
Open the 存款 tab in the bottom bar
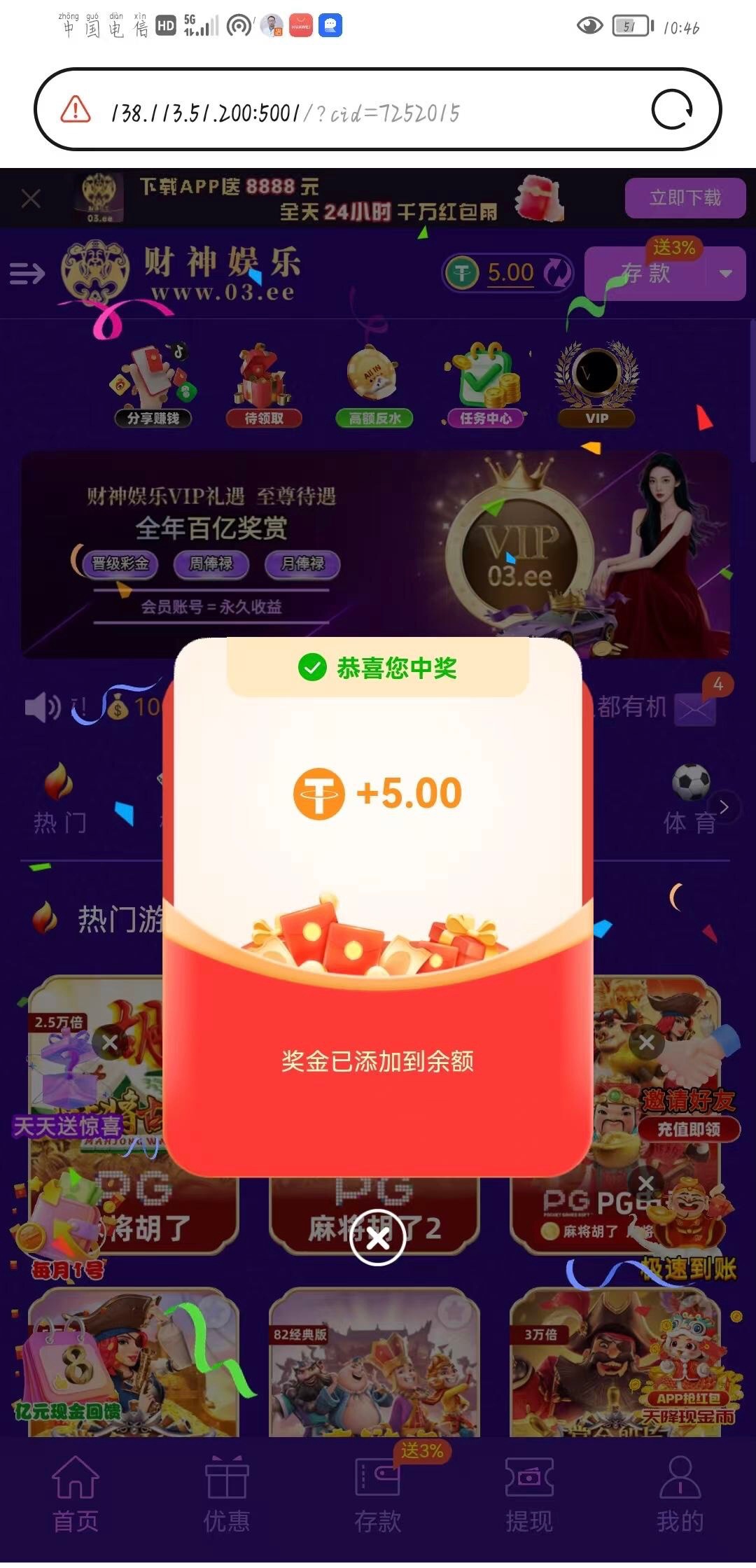pos(378,1494)
